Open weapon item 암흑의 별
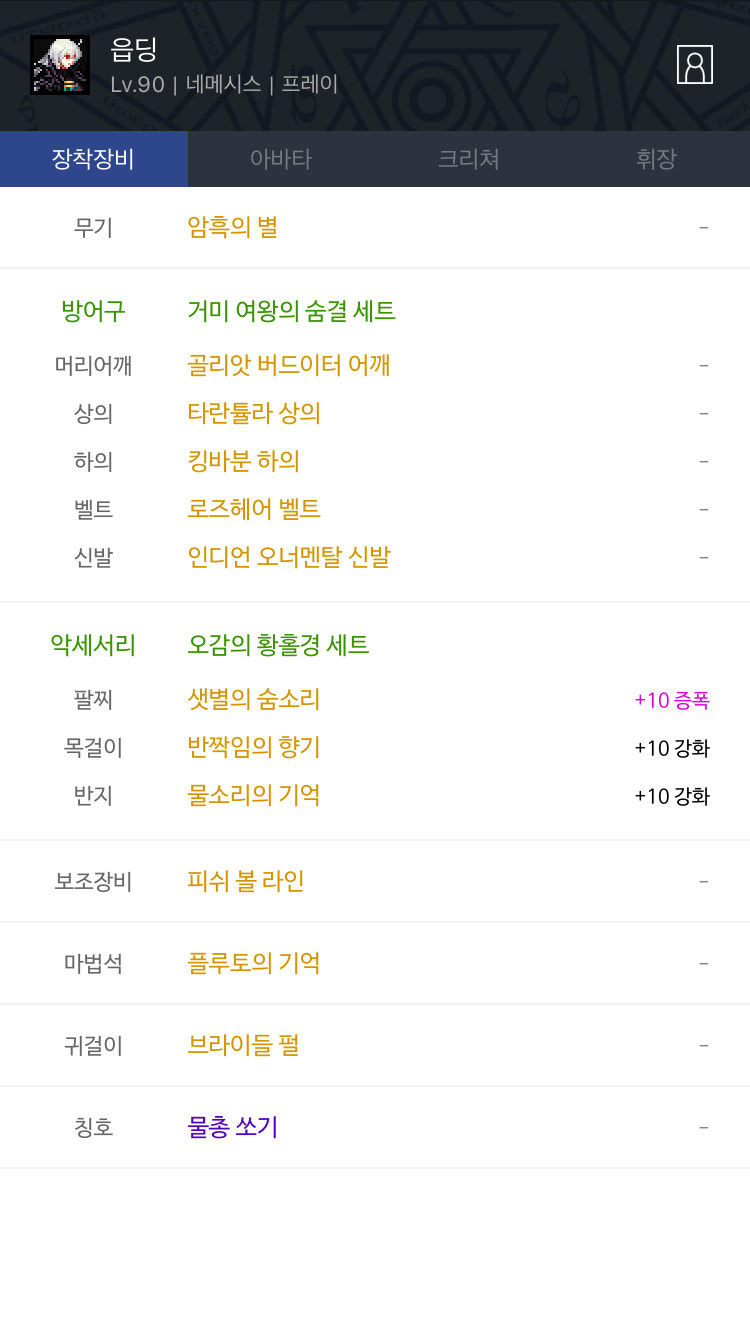 [233, 227]
